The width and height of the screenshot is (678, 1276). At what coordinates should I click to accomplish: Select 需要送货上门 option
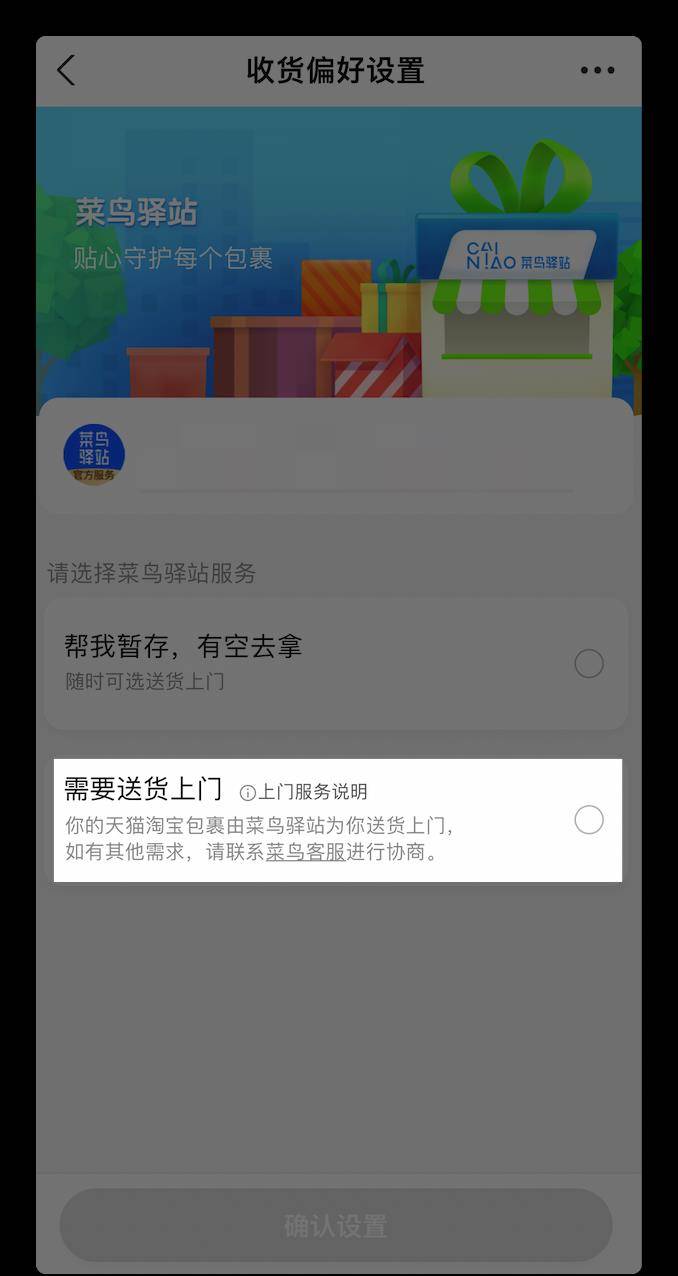point(588,820)
